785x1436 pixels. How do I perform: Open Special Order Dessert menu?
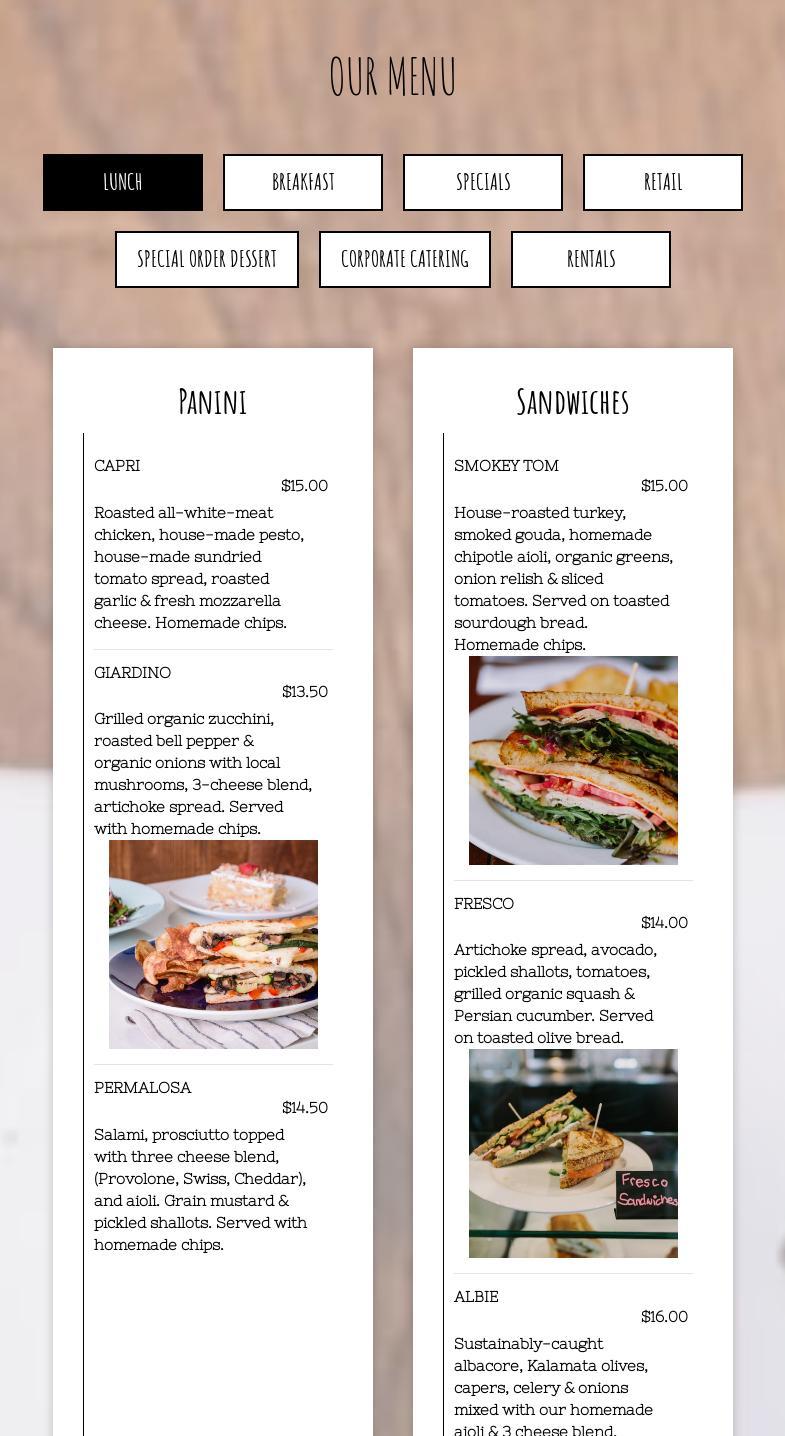[207, 259]
